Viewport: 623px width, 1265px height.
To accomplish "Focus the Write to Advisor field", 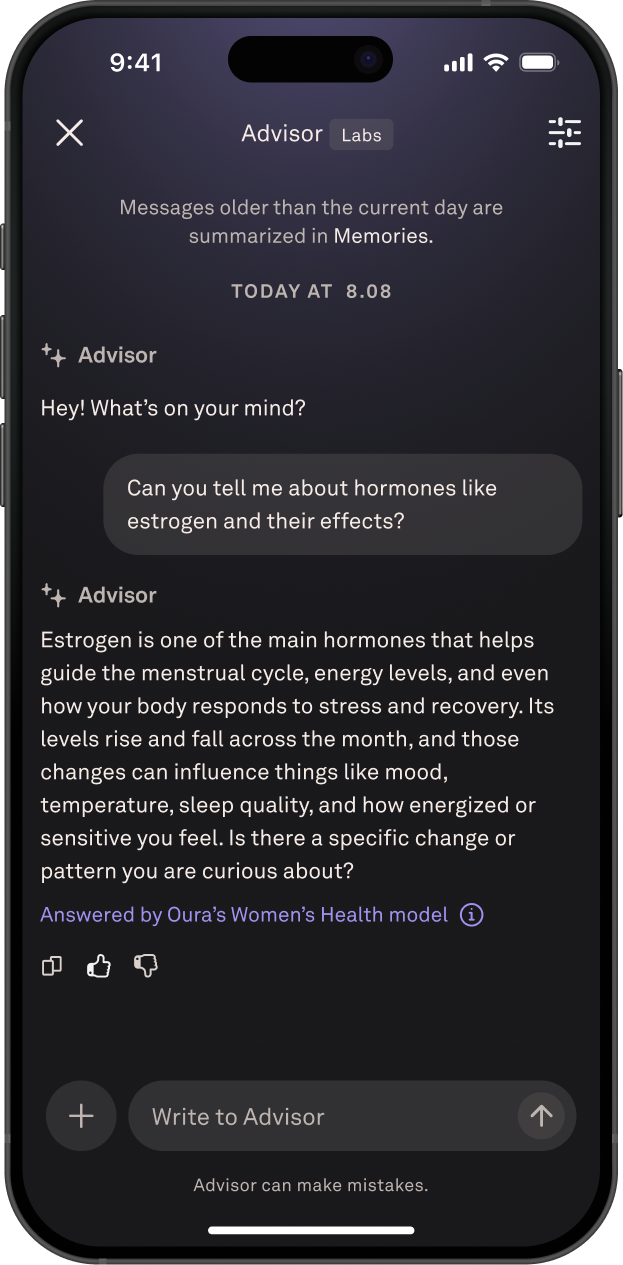I will (320, 1116).
